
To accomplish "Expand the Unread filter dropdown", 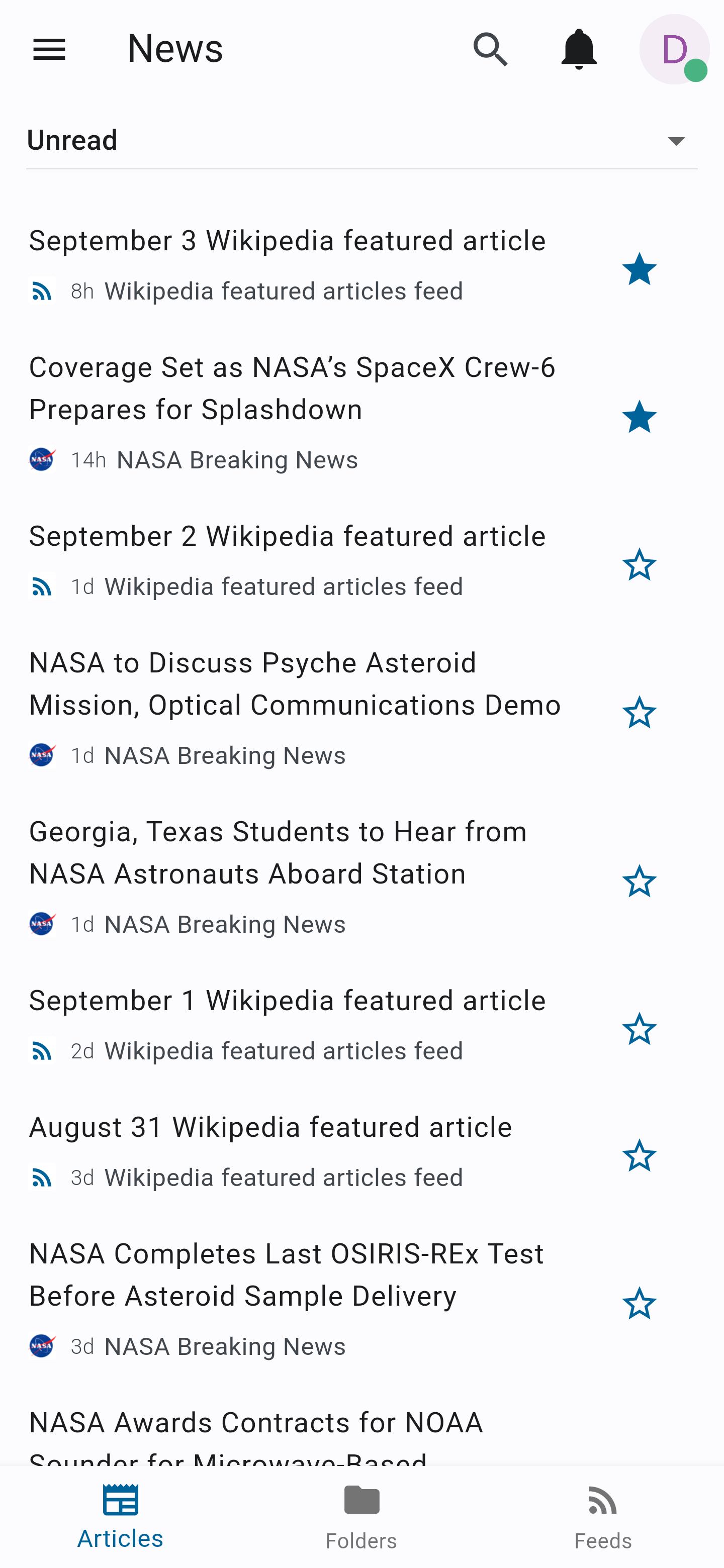I will pyautogui.click(x=361, y=141).
